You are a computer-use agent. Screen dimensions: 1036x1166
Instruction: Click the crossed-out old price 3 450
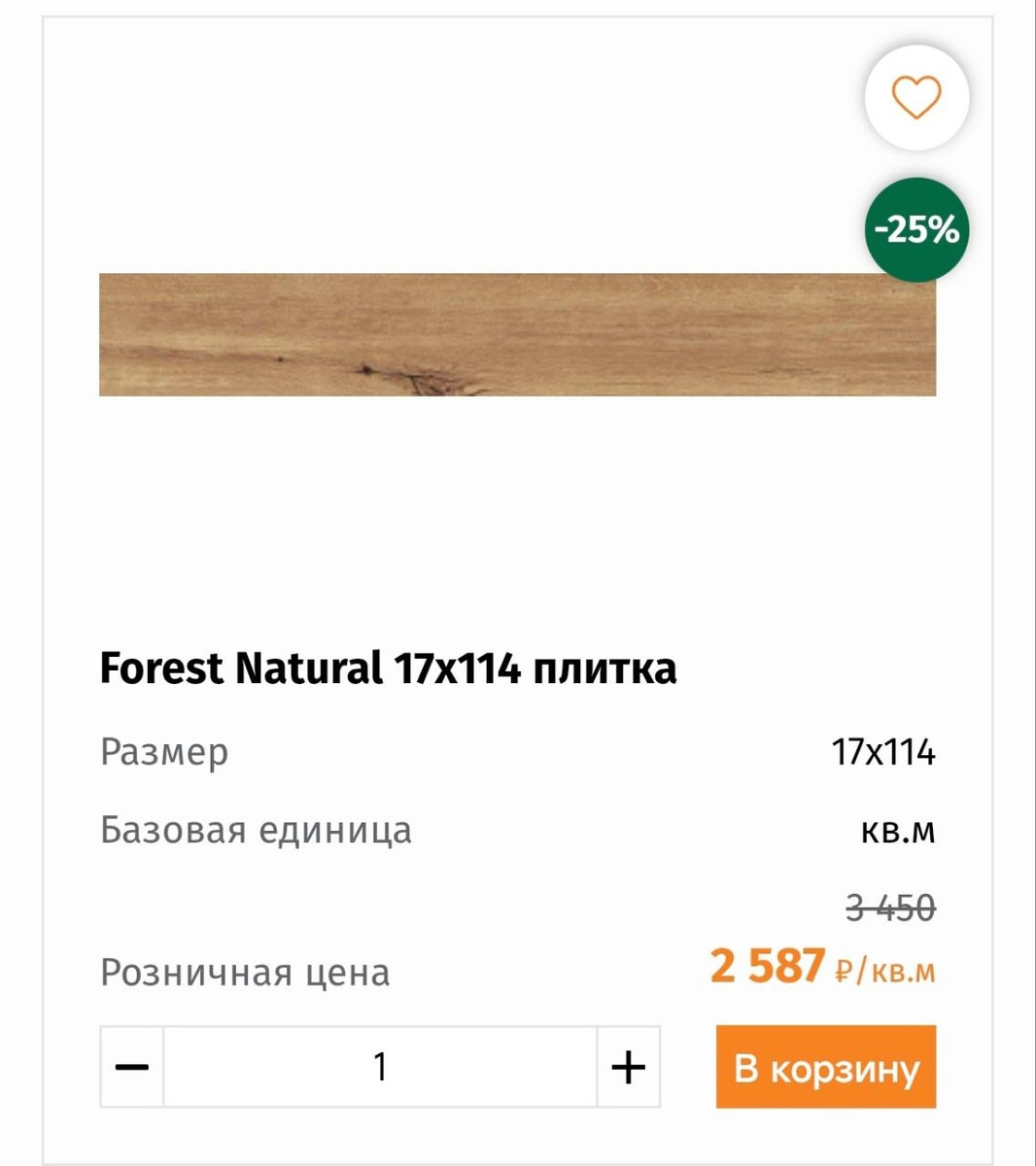pos(887,908)
